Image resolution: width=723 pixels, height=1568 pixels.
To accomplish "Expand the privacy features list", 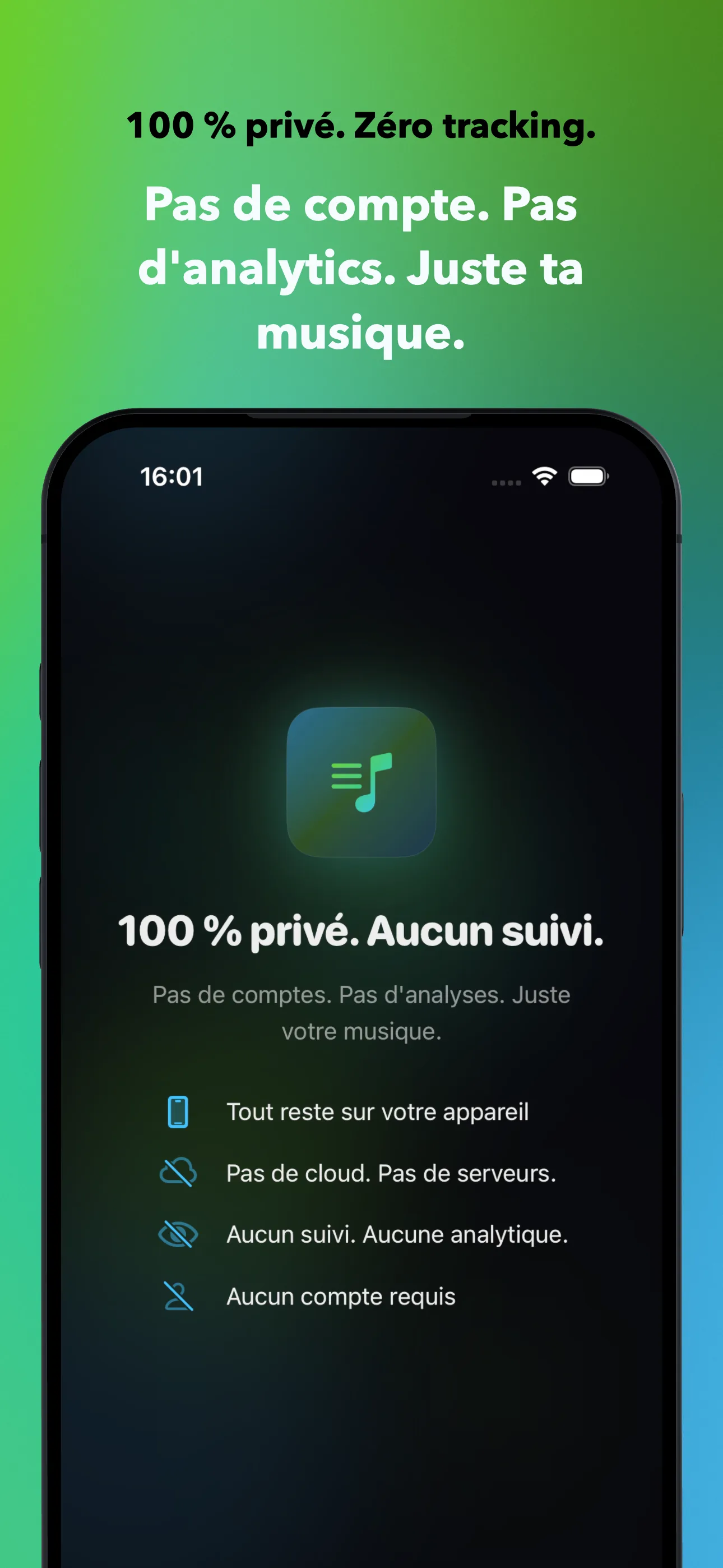I will click(x=361, y=1202).
